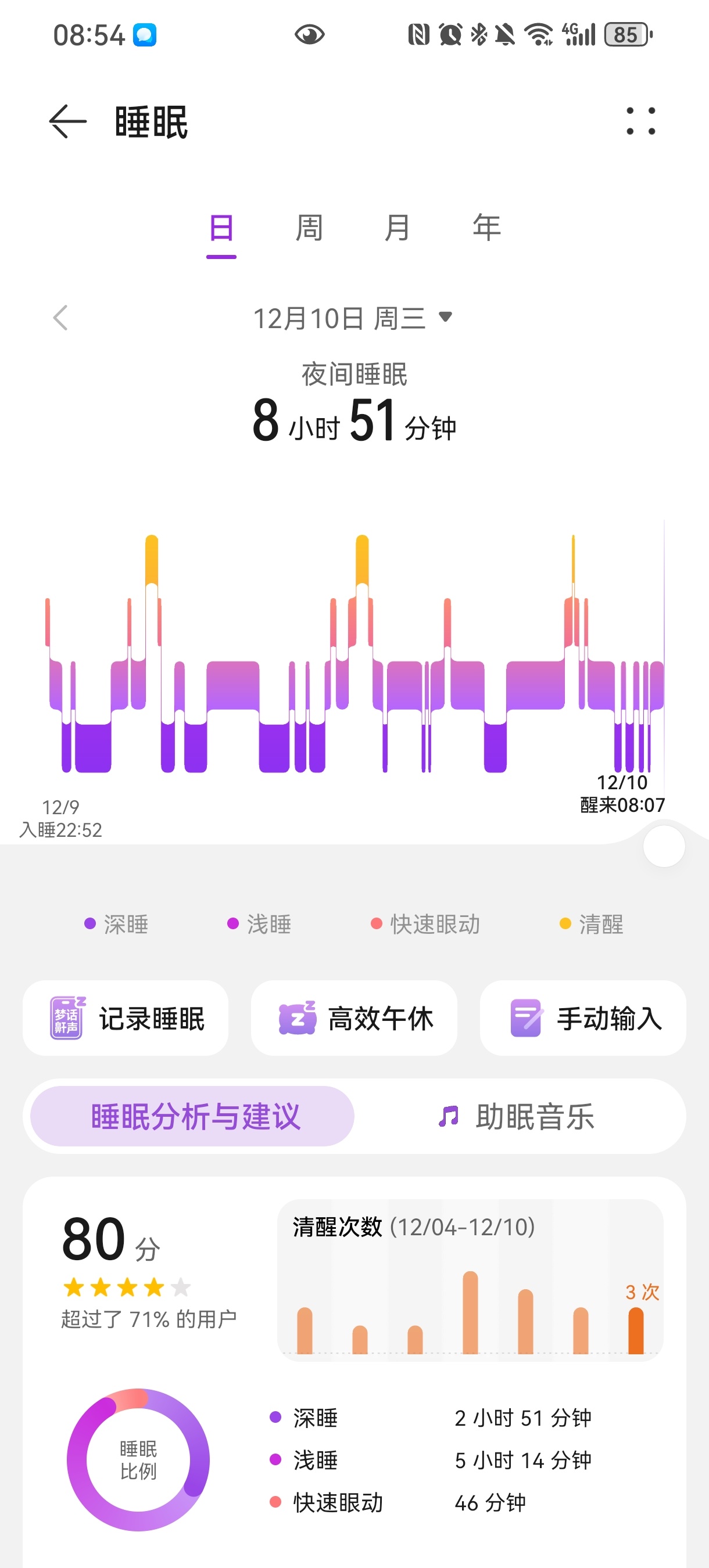Image resolution: width=709 pixels, height=1568 pixels.
Task: Open the 12月10日 周三 date picker
Action: [353, 318]
